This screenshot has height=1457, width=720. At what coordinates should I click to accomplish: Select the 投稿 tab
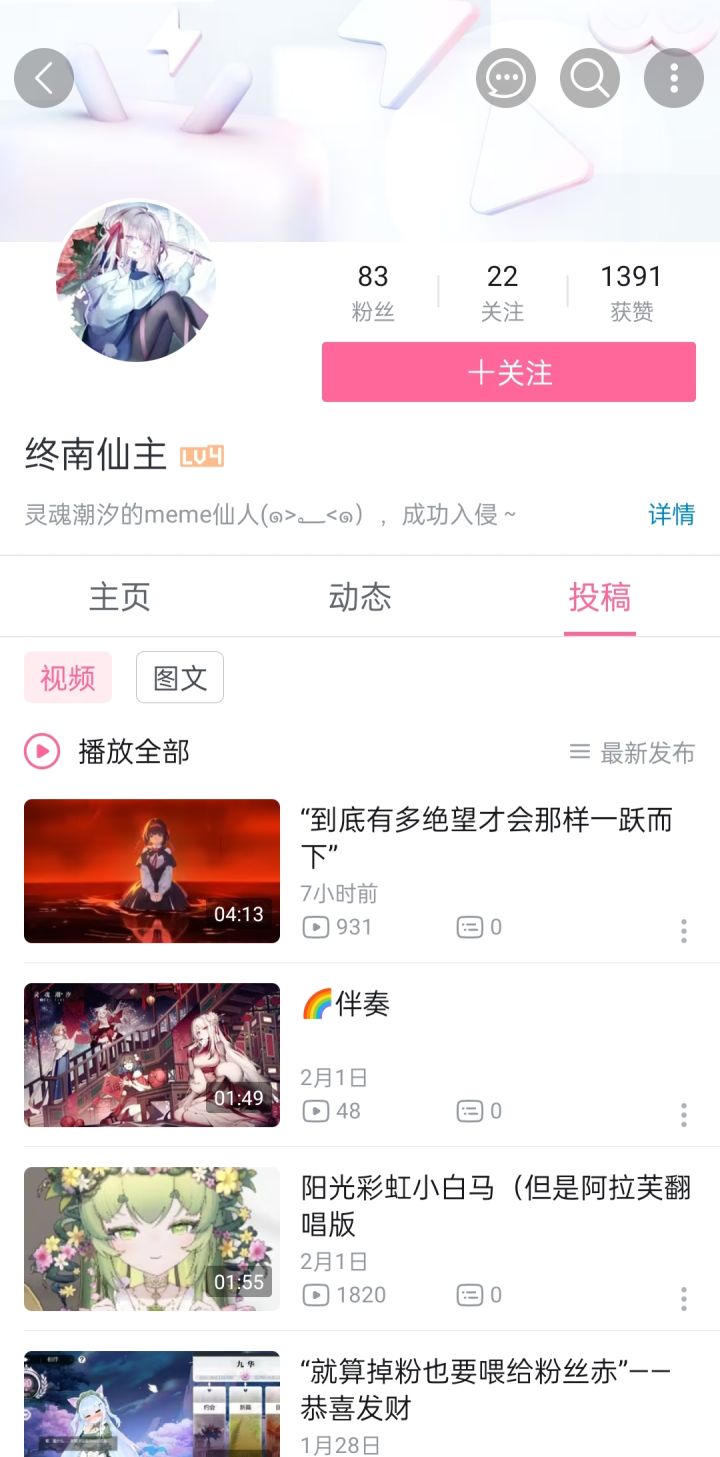[599, 597]
